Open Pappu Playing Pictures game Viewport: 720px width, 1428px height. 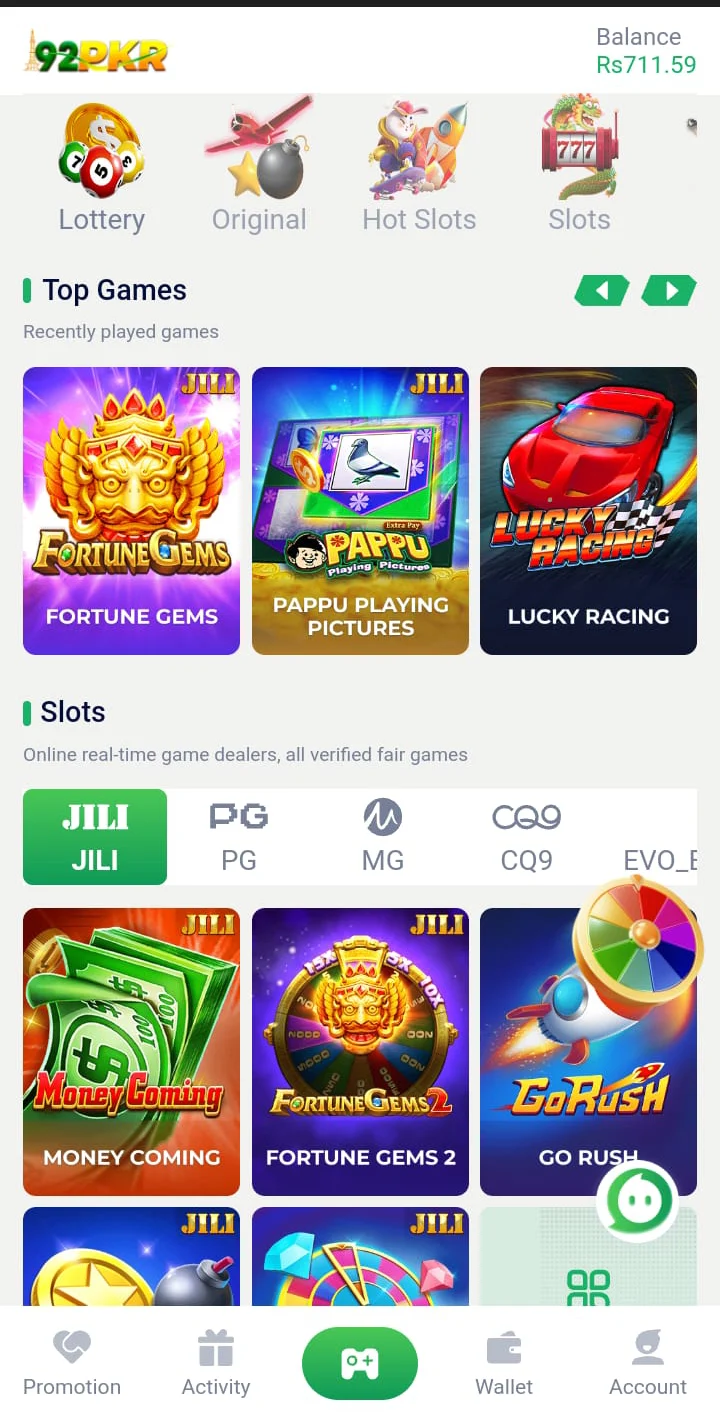pos(360,511)
